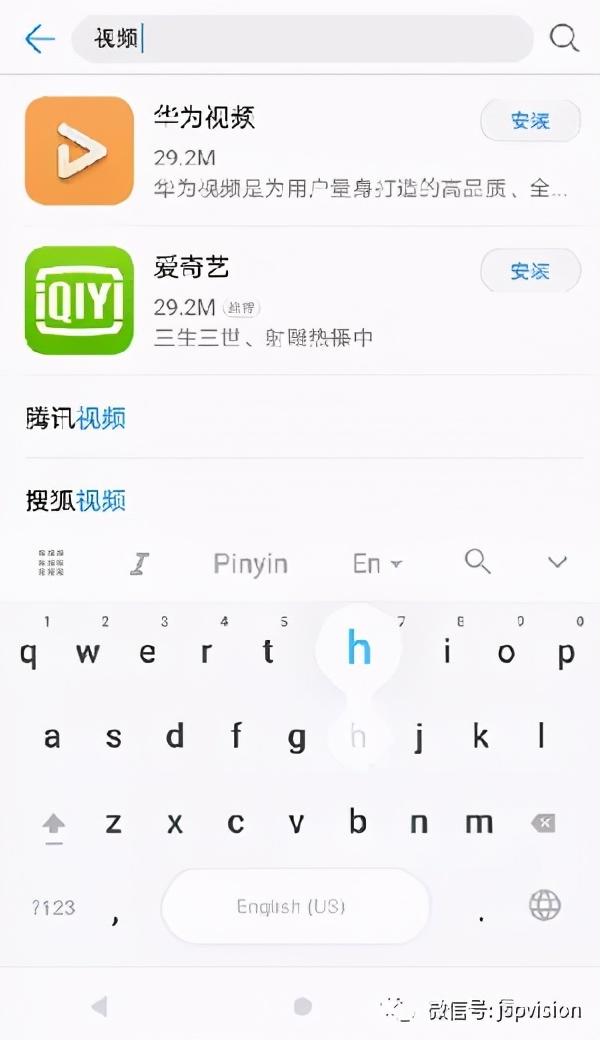Open the En language dropdown on keyboard
600x1040 pixels.
click(377, 564)
